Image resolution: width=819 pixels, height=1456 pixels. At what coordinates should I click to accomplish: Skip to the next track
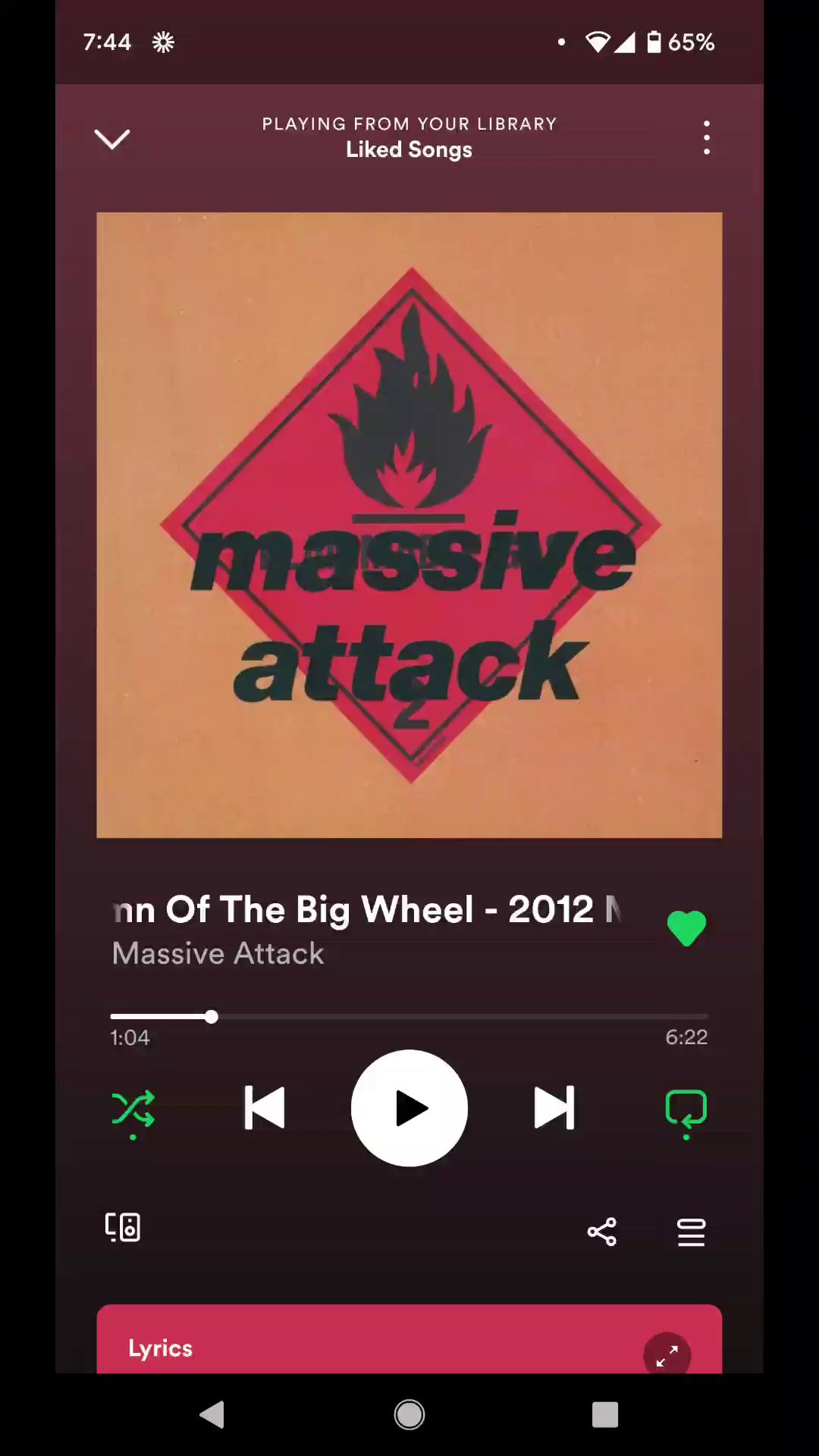coord(554,1108)
